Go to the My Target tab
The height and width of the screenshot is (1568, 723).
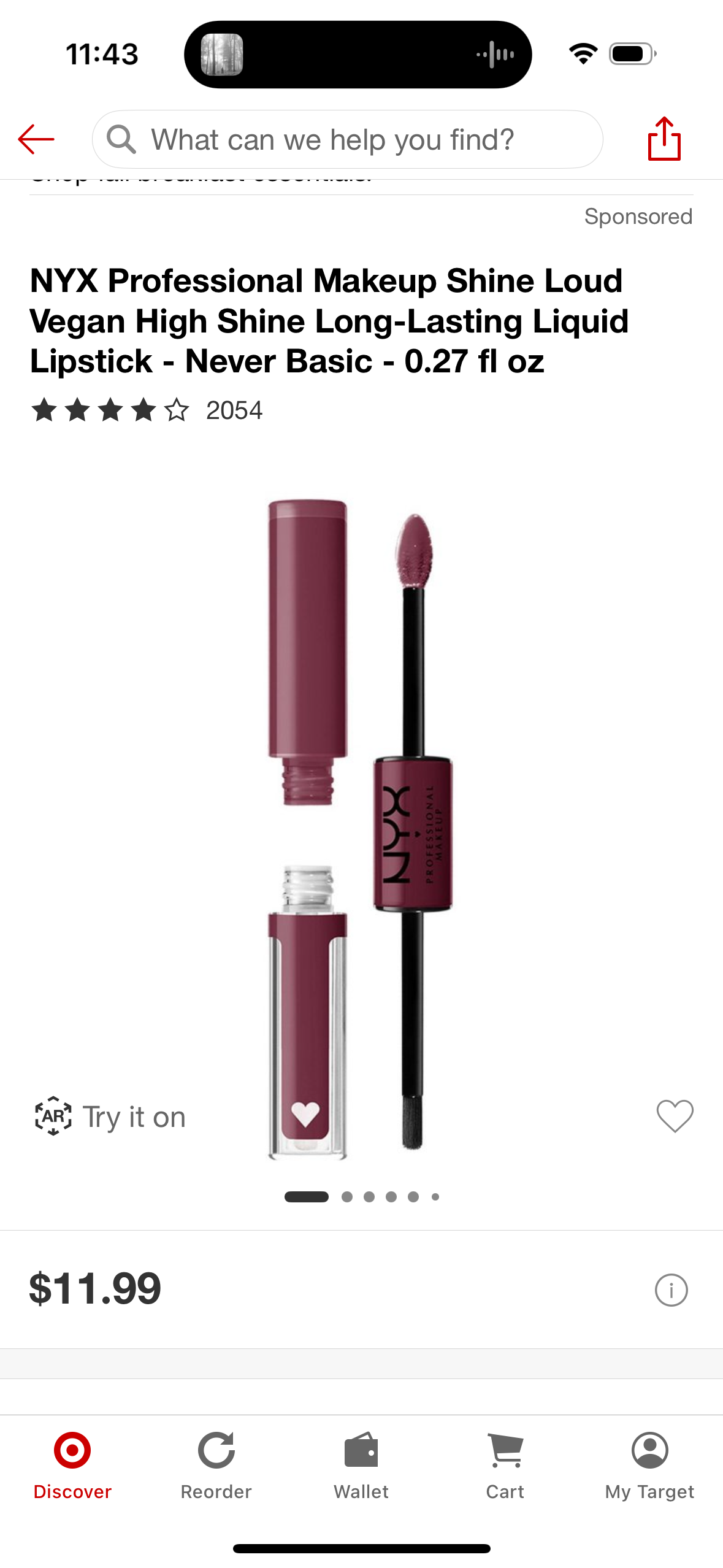coord(649,1466)
